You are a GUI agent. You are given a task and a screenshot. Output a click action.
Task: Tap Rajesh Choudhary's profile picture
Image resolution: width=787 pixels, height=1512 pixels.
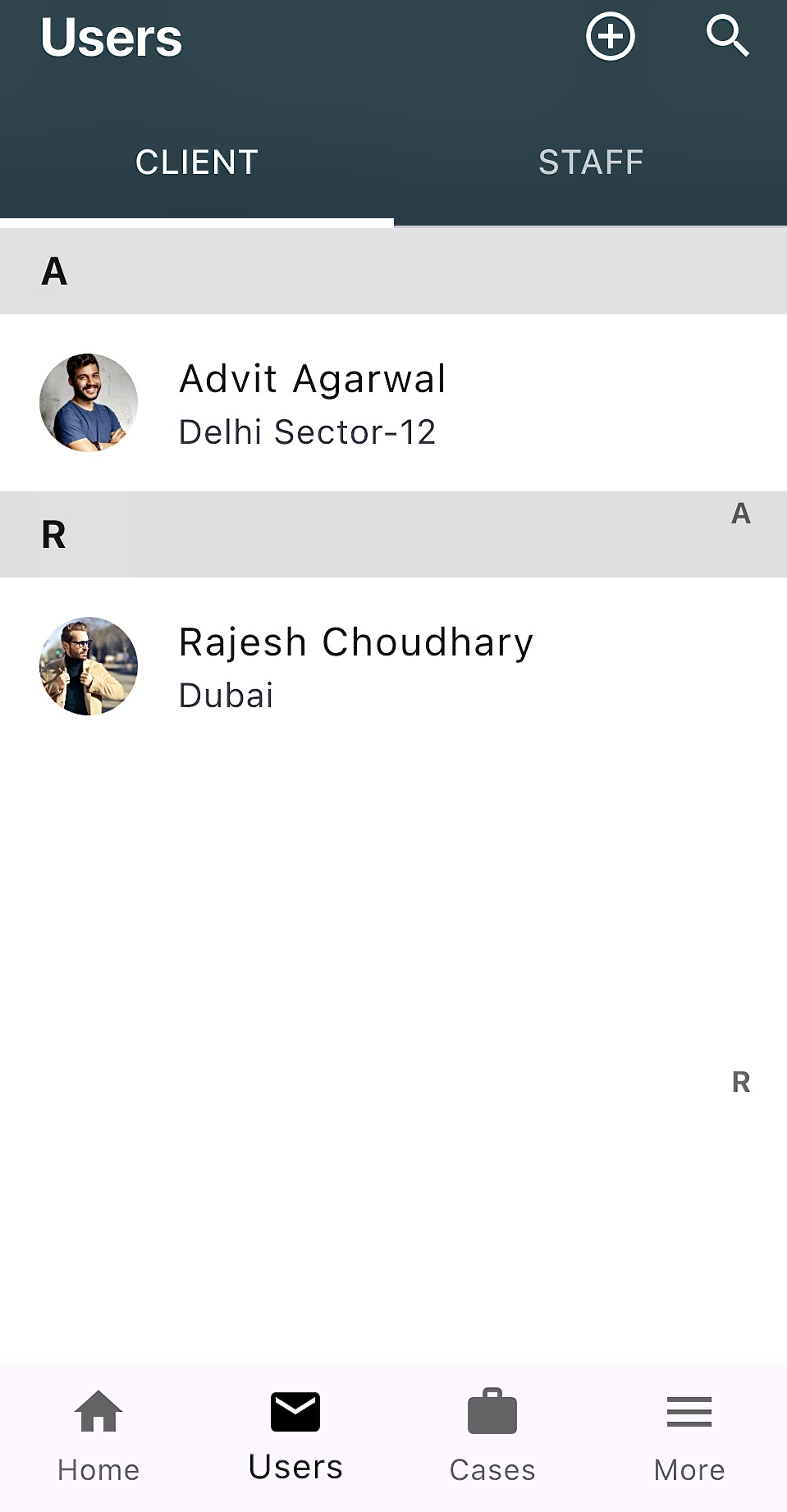pyautogui.click(x=88, y=665)
